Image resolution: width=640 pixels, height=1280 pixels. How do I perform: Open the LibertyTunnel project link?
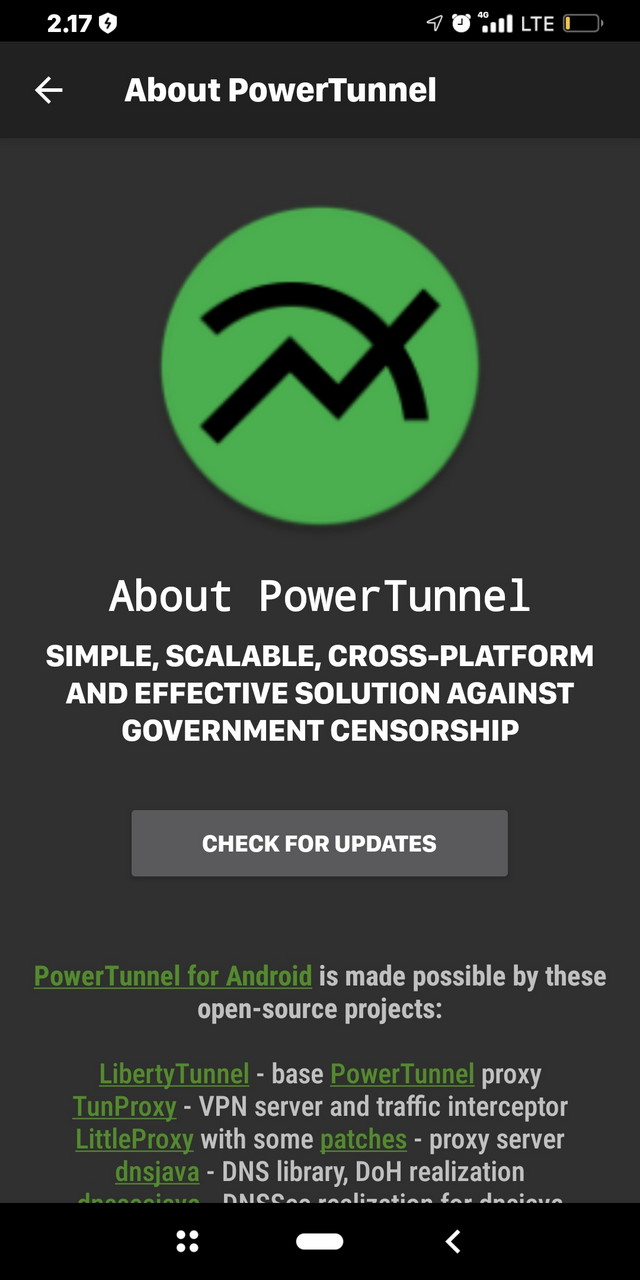[174, 1075]
